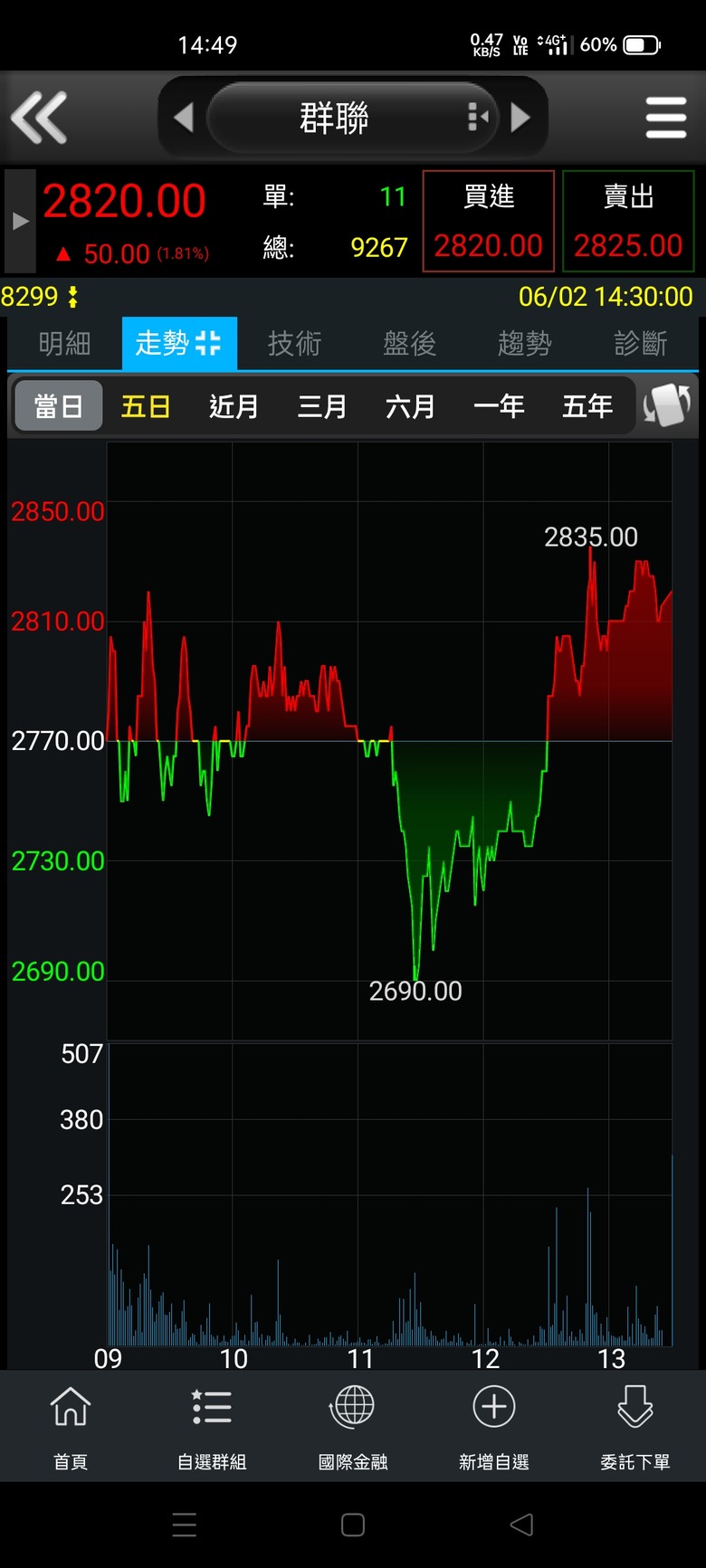Expand the side panel arrow beside the price

click(x=20, y=221)
